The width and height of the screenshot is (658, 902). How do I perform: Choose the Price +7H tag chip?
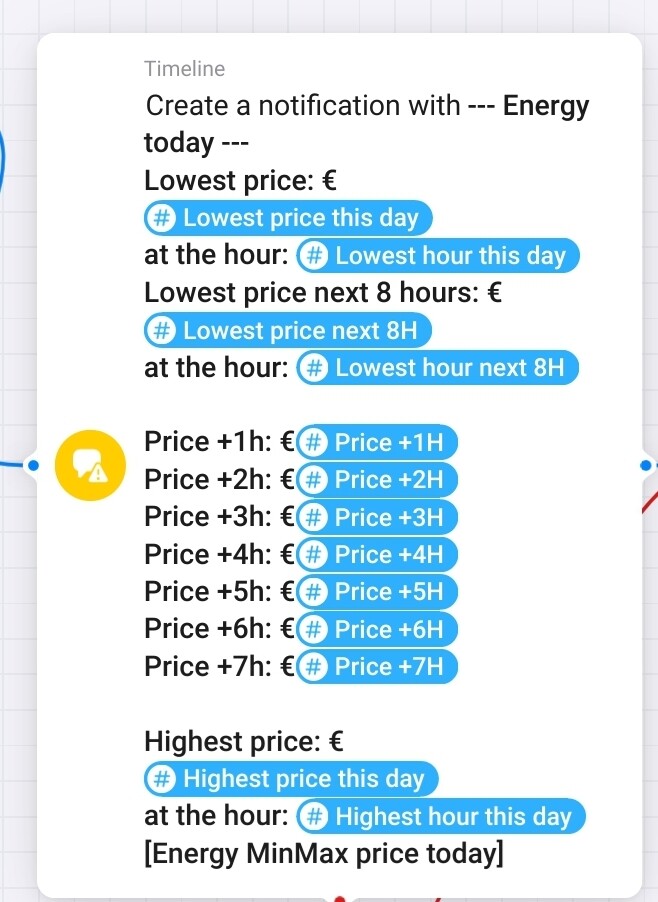(x=377, y=666)
